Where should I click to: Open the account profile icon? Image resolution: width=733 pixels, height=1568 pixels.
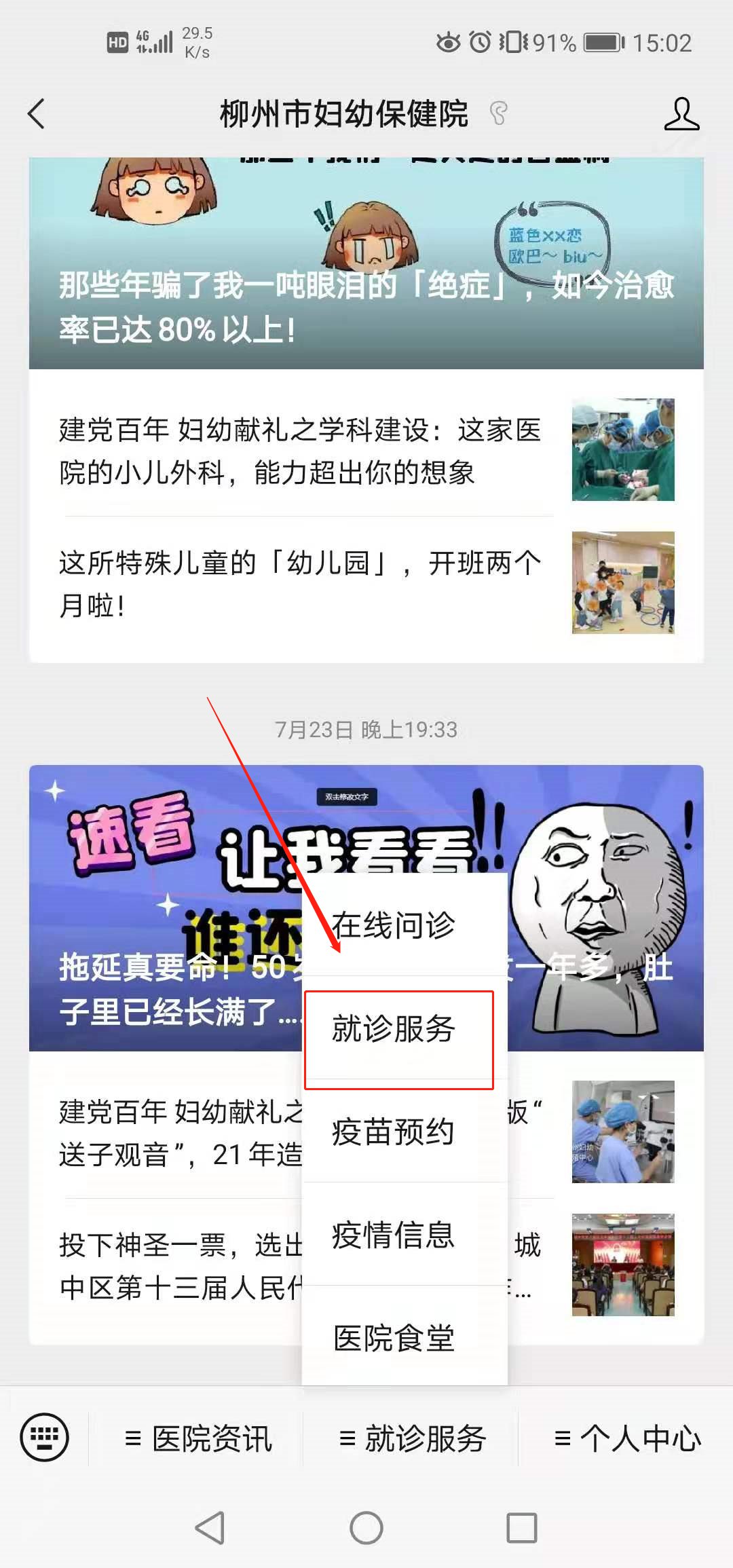point(681,113)
